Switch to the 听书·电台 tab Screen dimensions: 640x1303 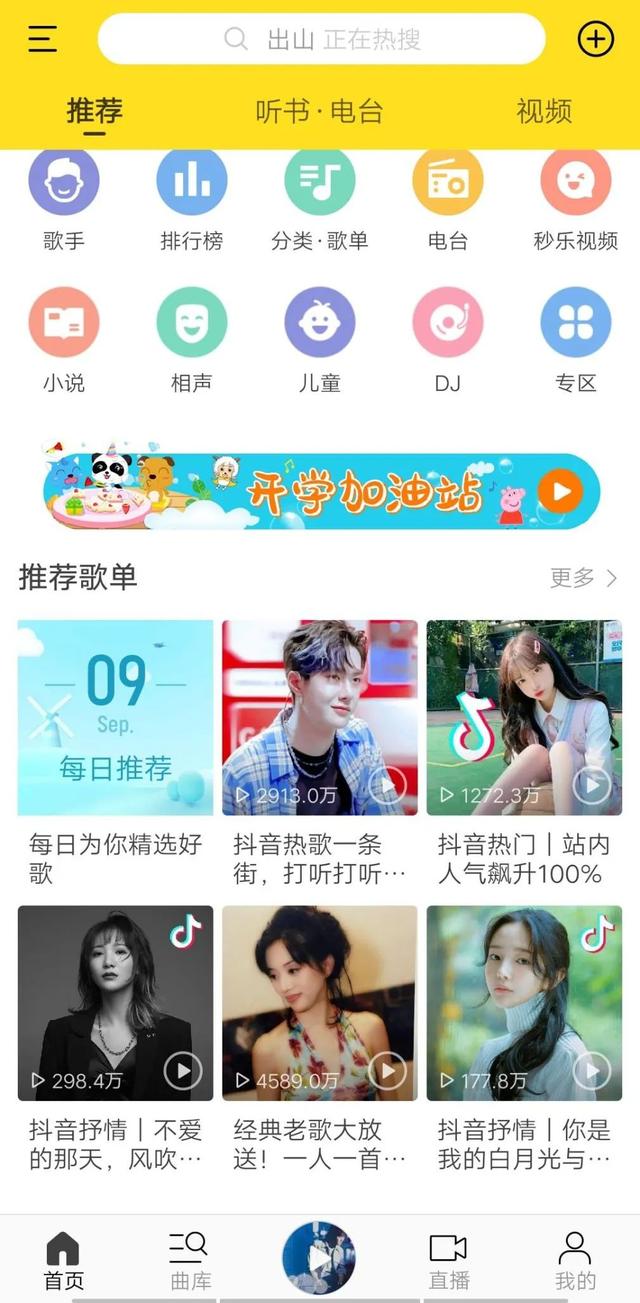click(x=319, y=111)
